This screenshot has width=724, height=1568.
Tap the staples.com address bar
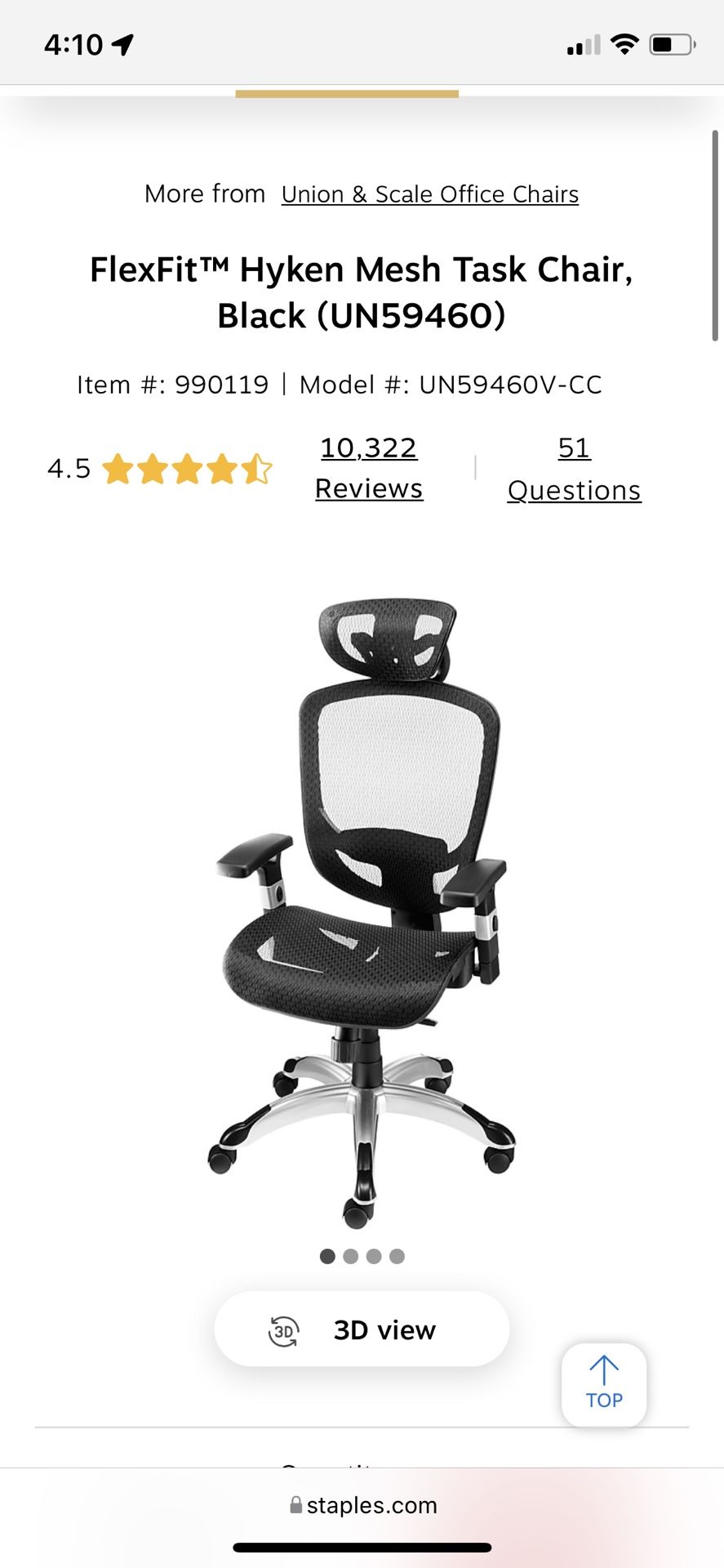[x=363, y=1505]
